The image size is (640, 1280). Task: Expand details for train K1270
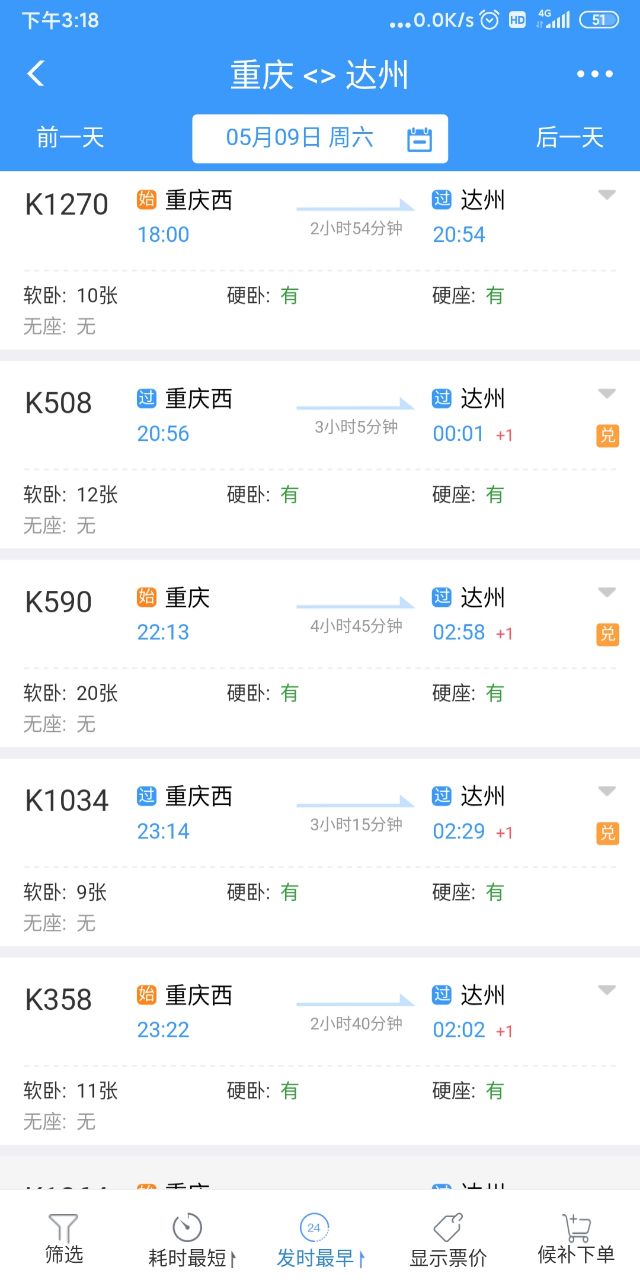coord(607,195)
